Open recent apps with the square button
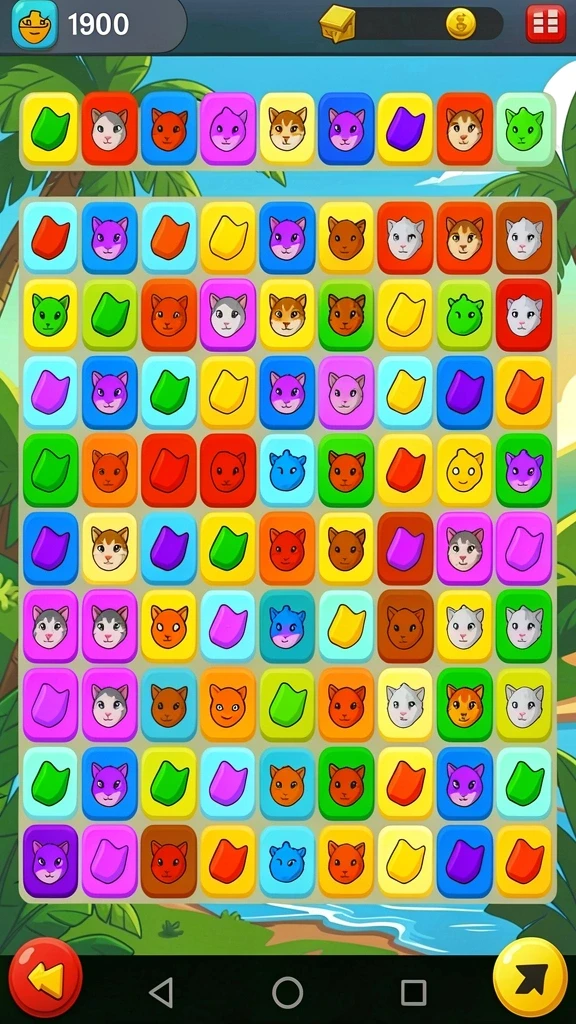Image resolution: width=576 pixels, height=1024 pixels. (x=413, y=993)
